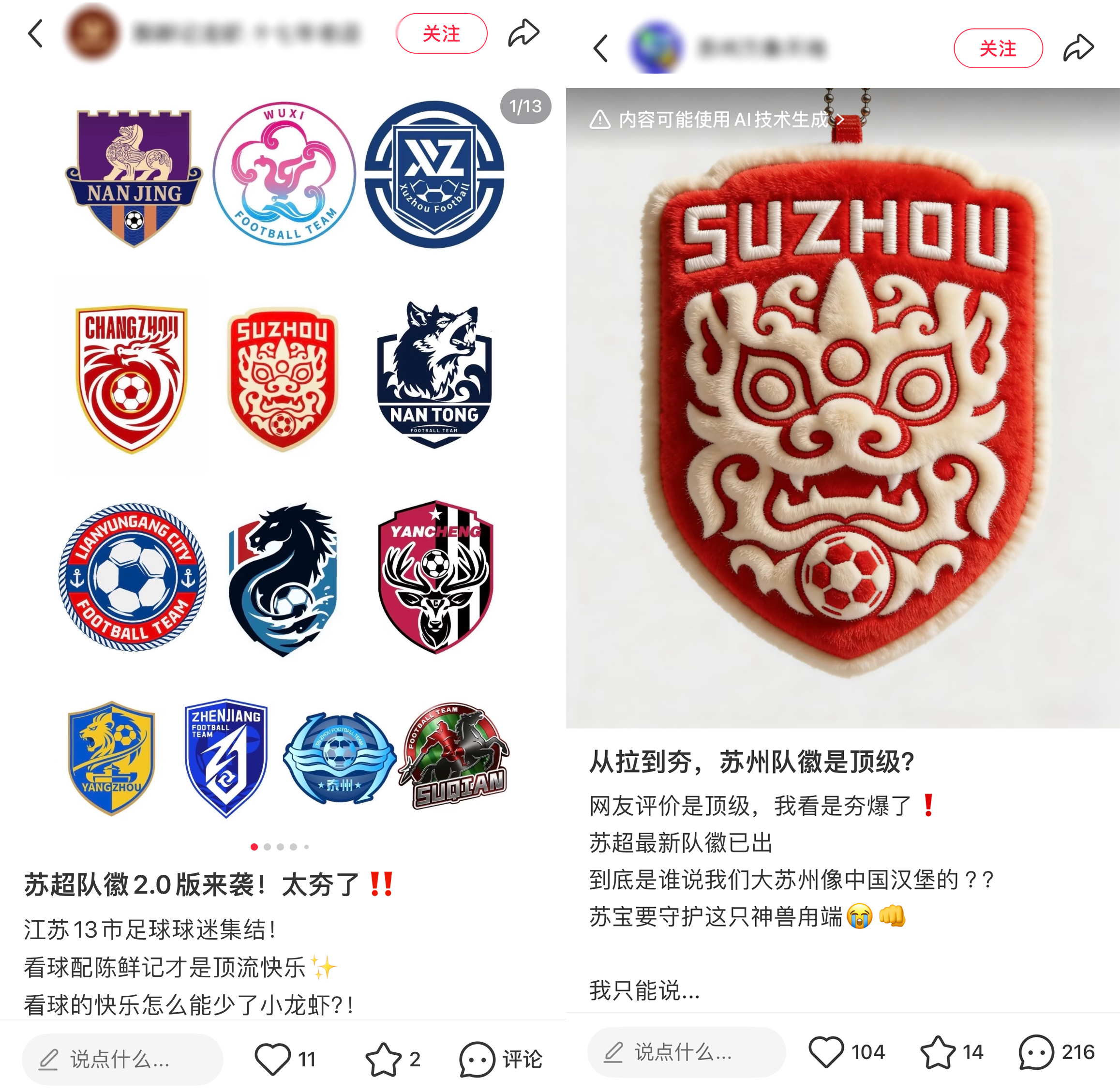
Task: Share the 苏州队徽是顶级 post
Action: point(1078,48)
